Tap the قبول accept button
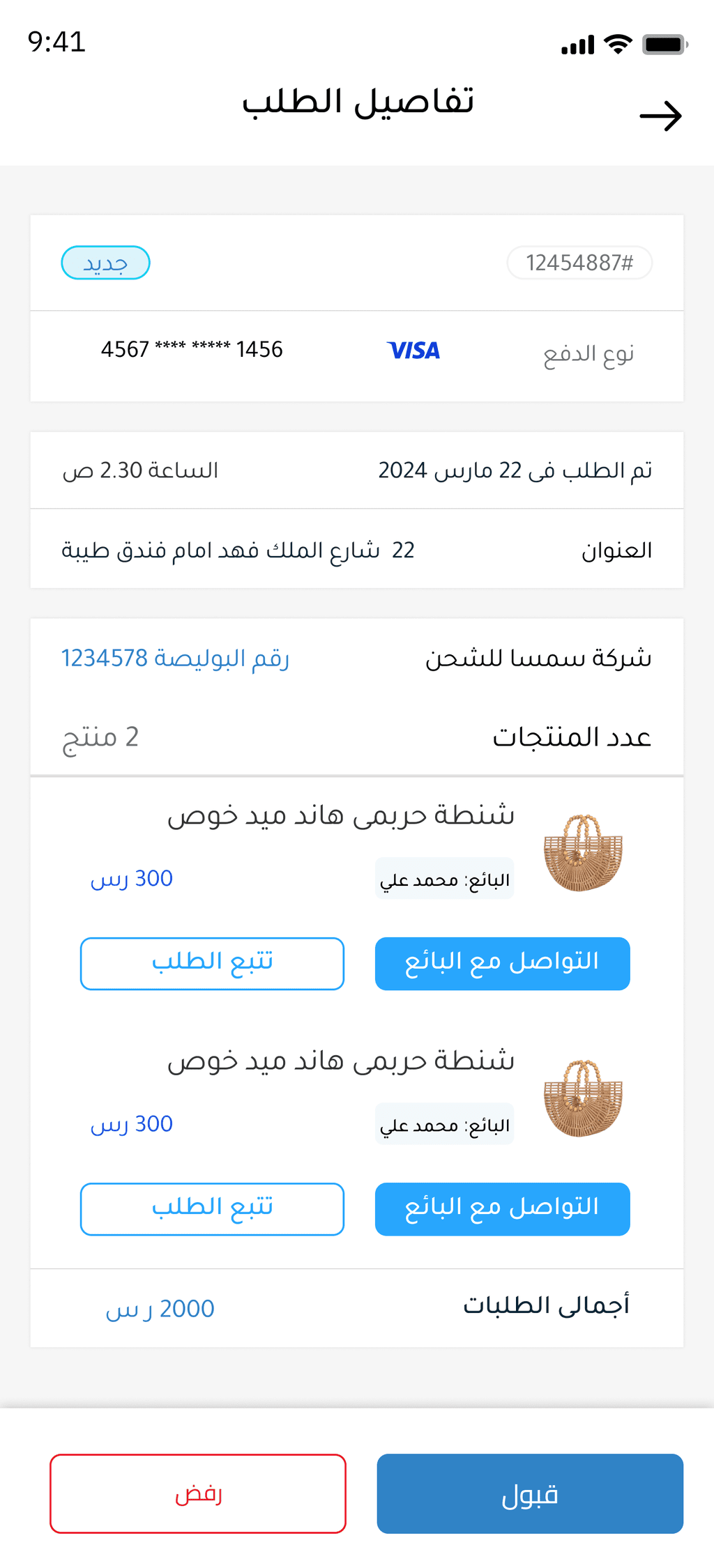The width and height of the screenshot is (714, 1568). (x=530, y=1493)
